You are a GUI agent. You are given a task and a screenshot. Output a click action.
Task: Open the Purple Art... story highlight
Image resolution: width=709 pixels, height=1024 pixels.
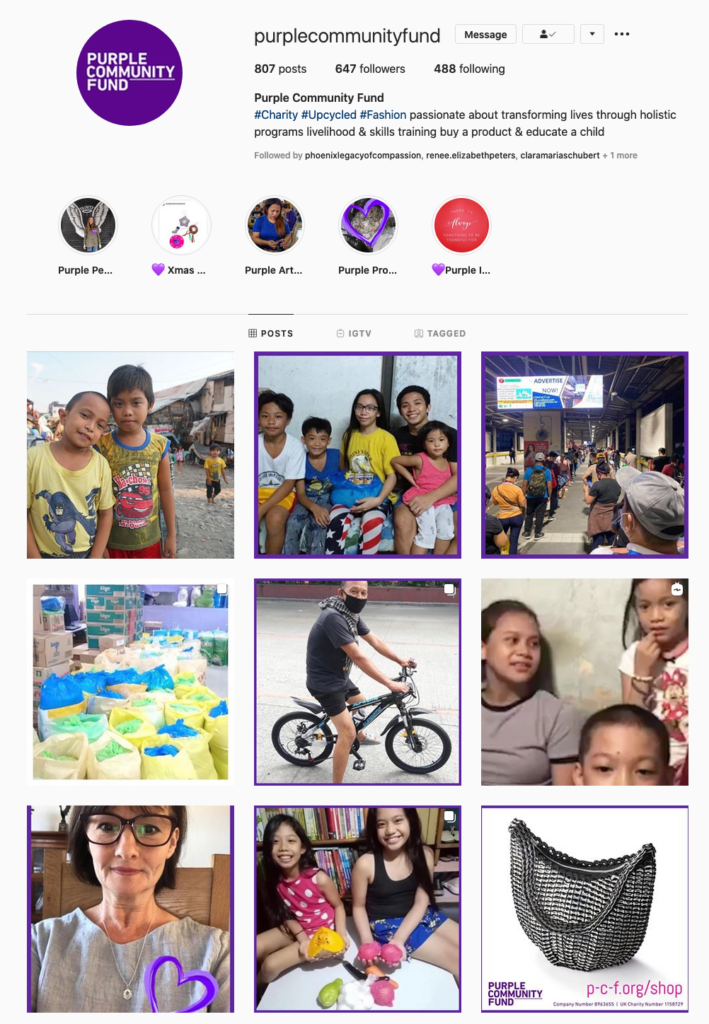(274, 226)
